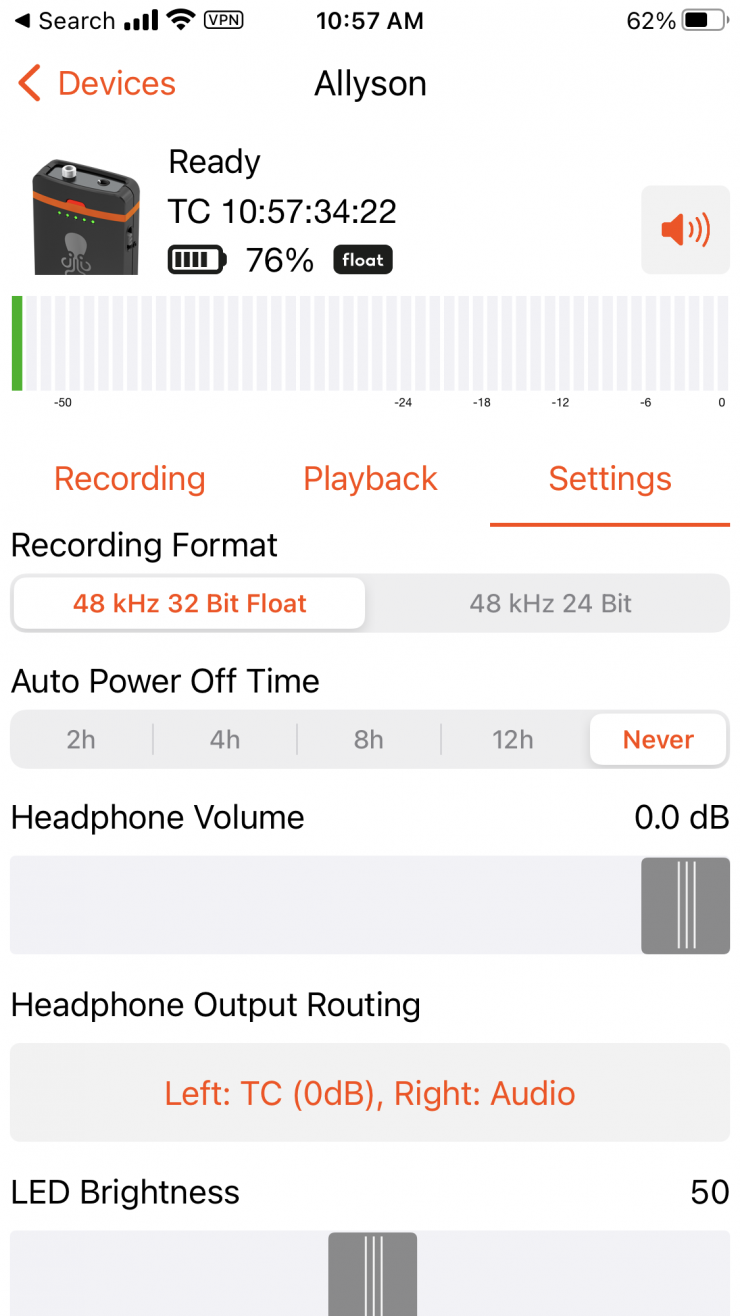Pick 12h auto power off time
The width and height of the screenshot is (740, 1316).
point(513,740)
